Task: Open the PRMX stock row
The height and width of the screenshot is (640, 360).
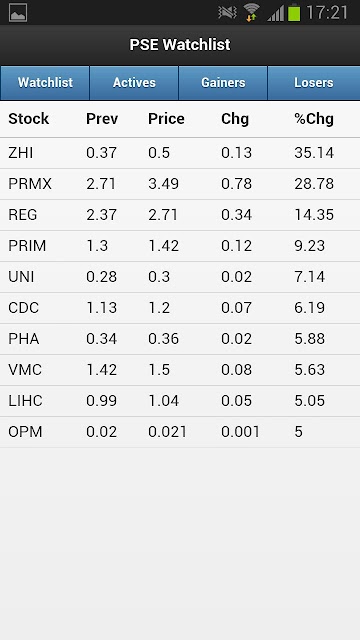Action: click(x=180, y=184)
